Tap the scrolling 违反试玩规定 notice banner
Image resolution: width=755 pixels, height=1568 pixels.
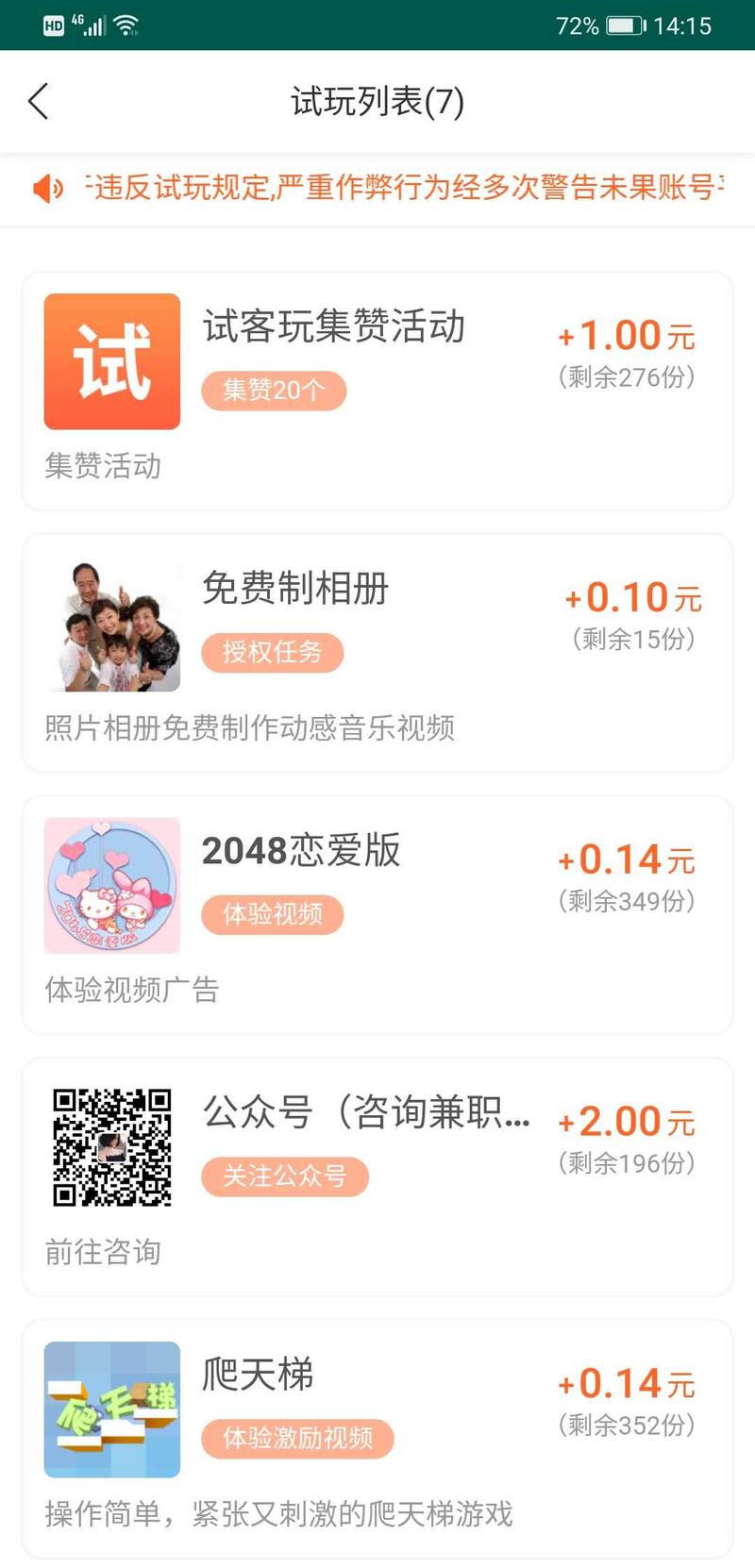click(396, 188)
